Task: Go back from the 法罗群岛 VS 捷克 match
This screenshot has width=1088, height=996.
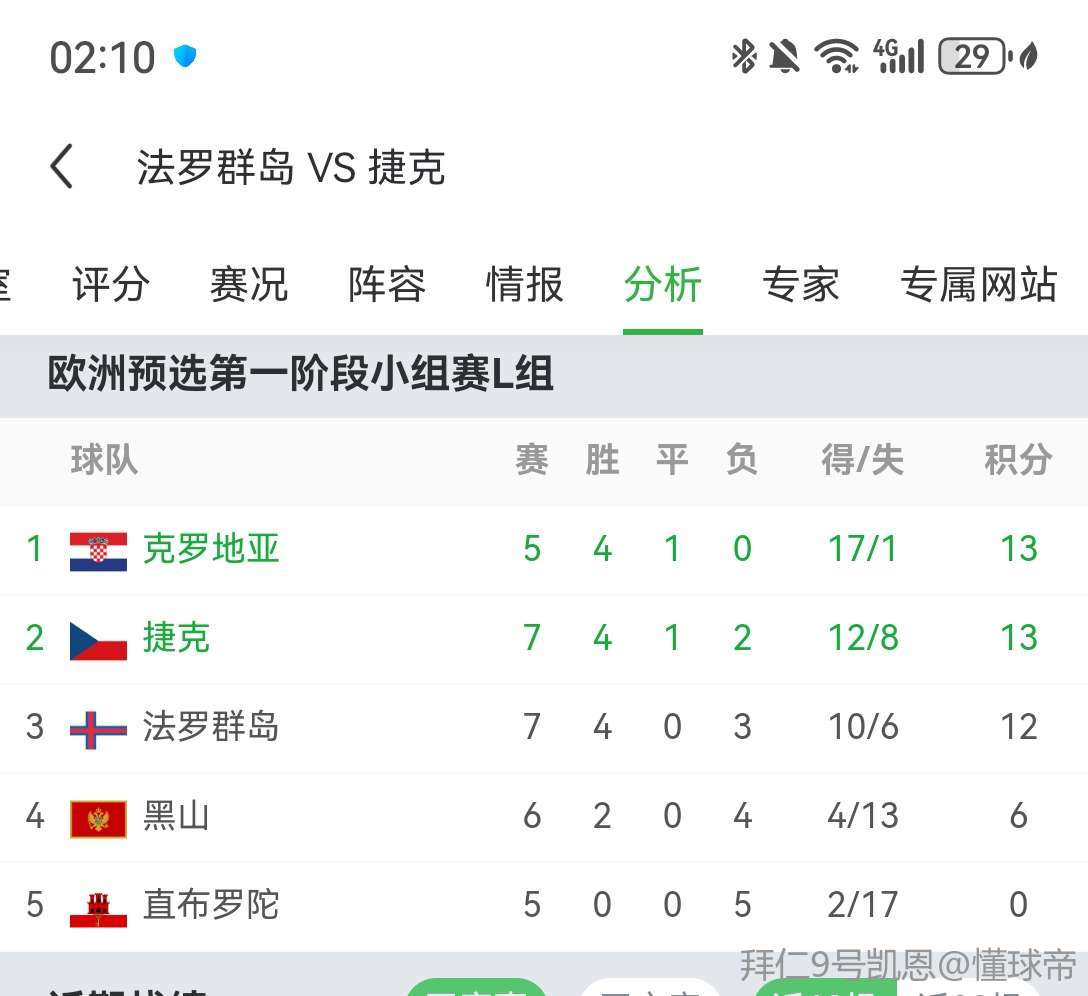Action: [62, 166]
